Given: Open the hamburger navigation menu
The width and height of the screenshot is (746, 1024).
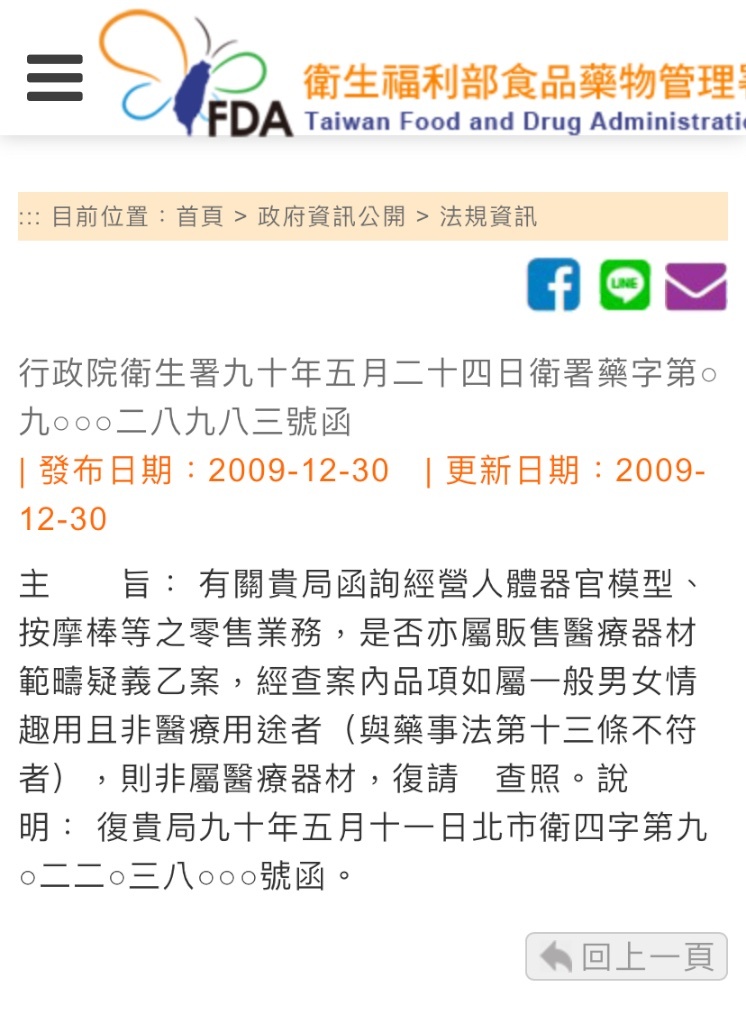Looking at the screenshot, I should coord(55,77).
